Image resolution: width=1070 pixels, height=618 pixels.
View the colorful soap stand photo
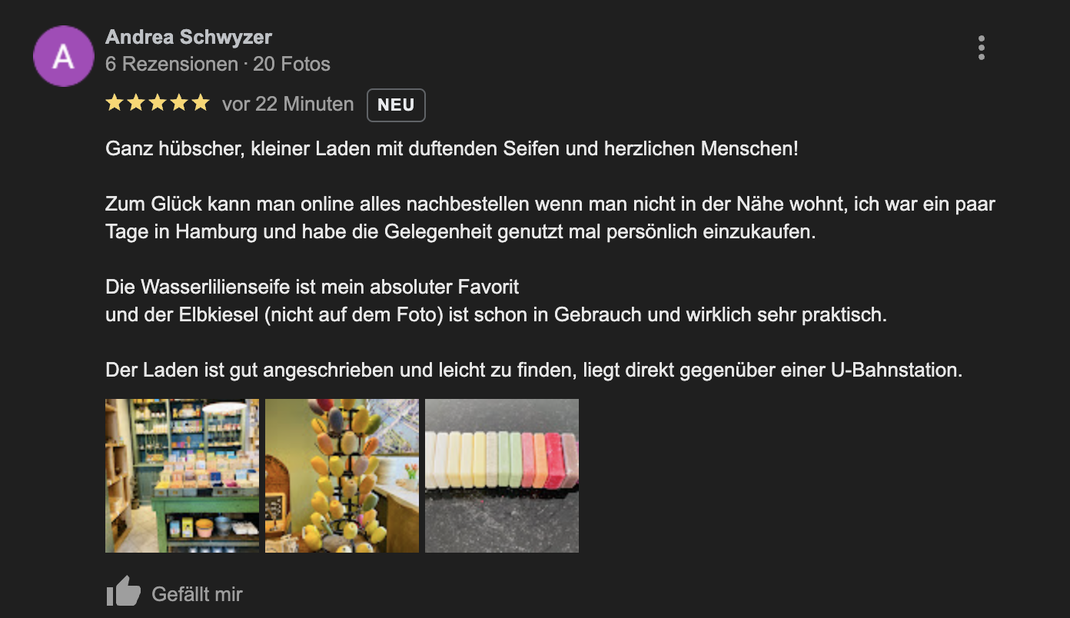(x=342, y=476)
